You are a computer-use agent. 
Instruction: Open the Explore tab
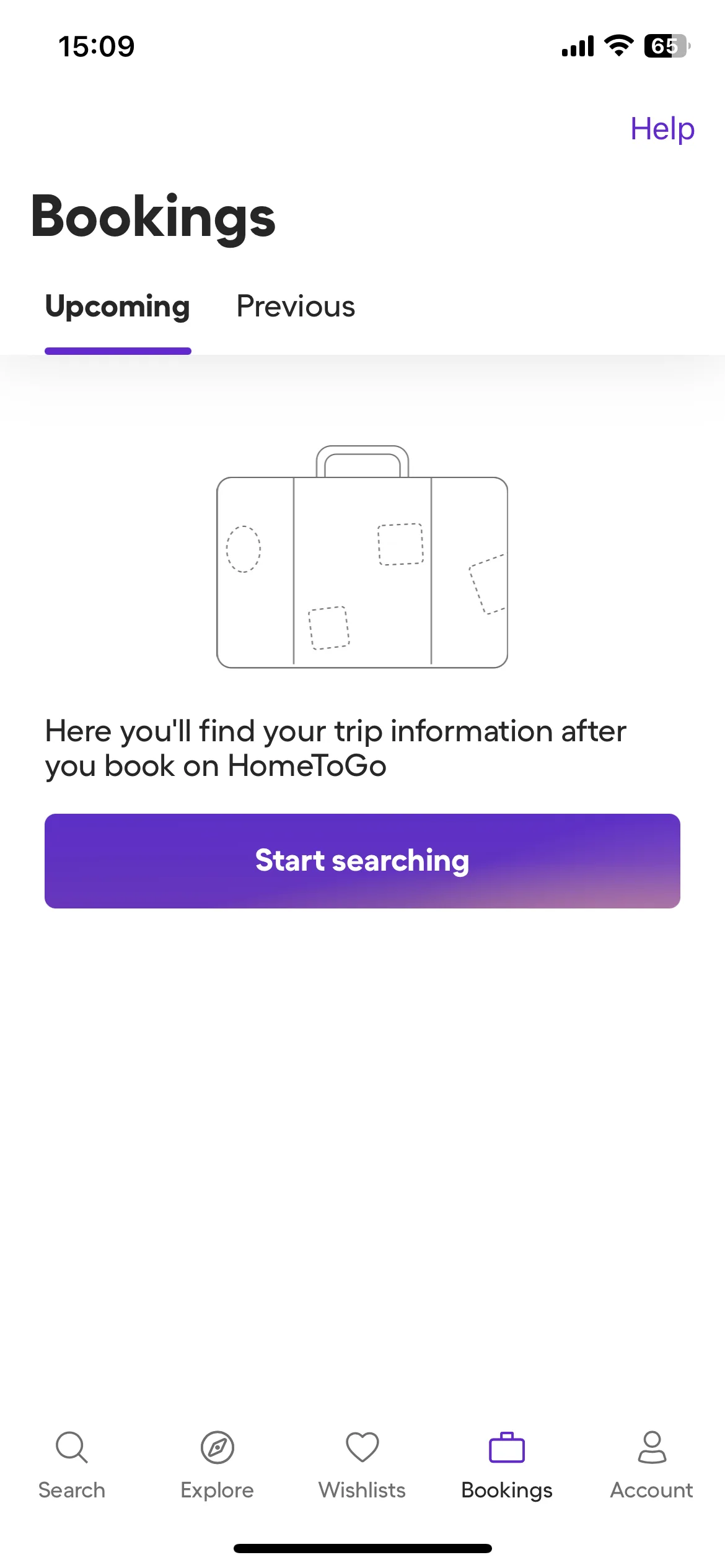[x=217, y=1465]
